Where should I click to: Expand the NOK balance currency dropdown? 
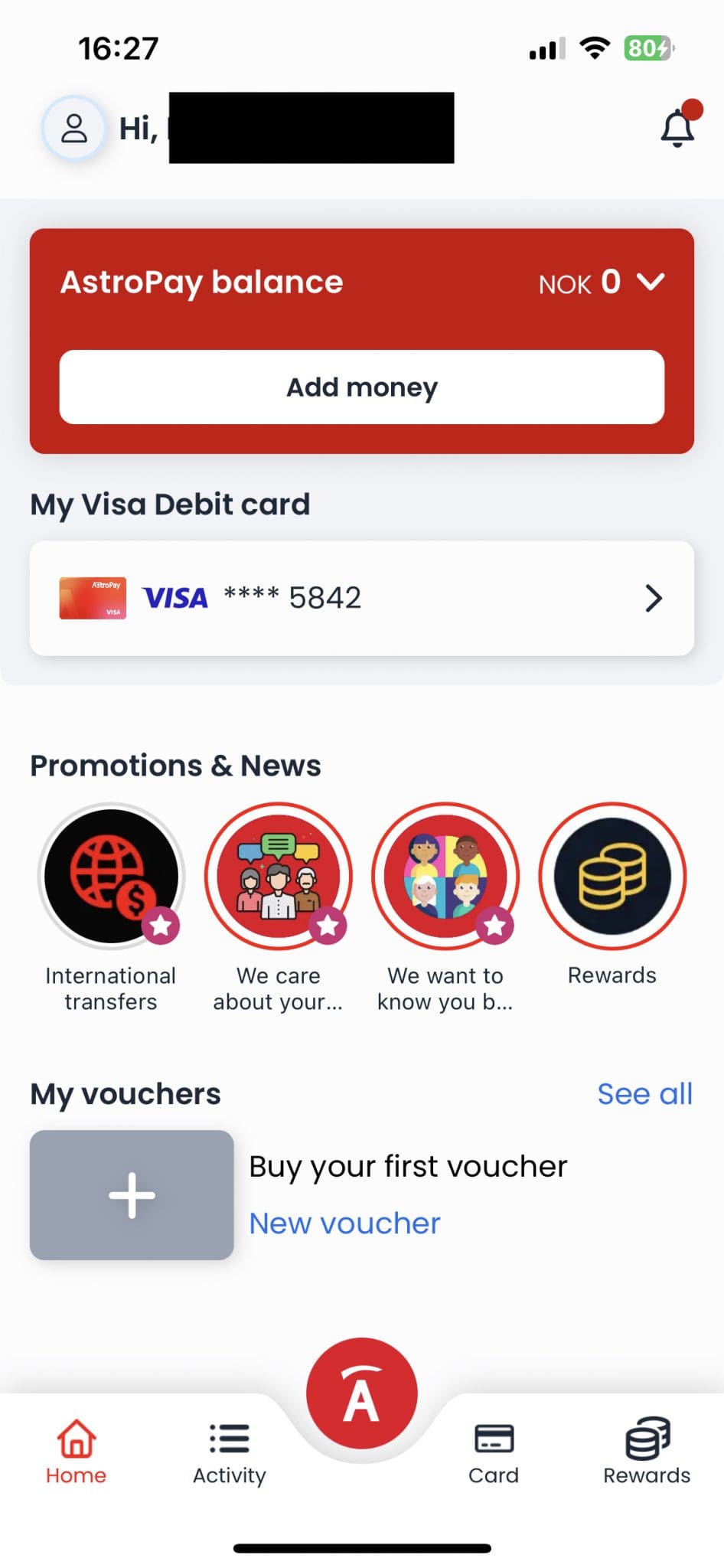point(651,282)
